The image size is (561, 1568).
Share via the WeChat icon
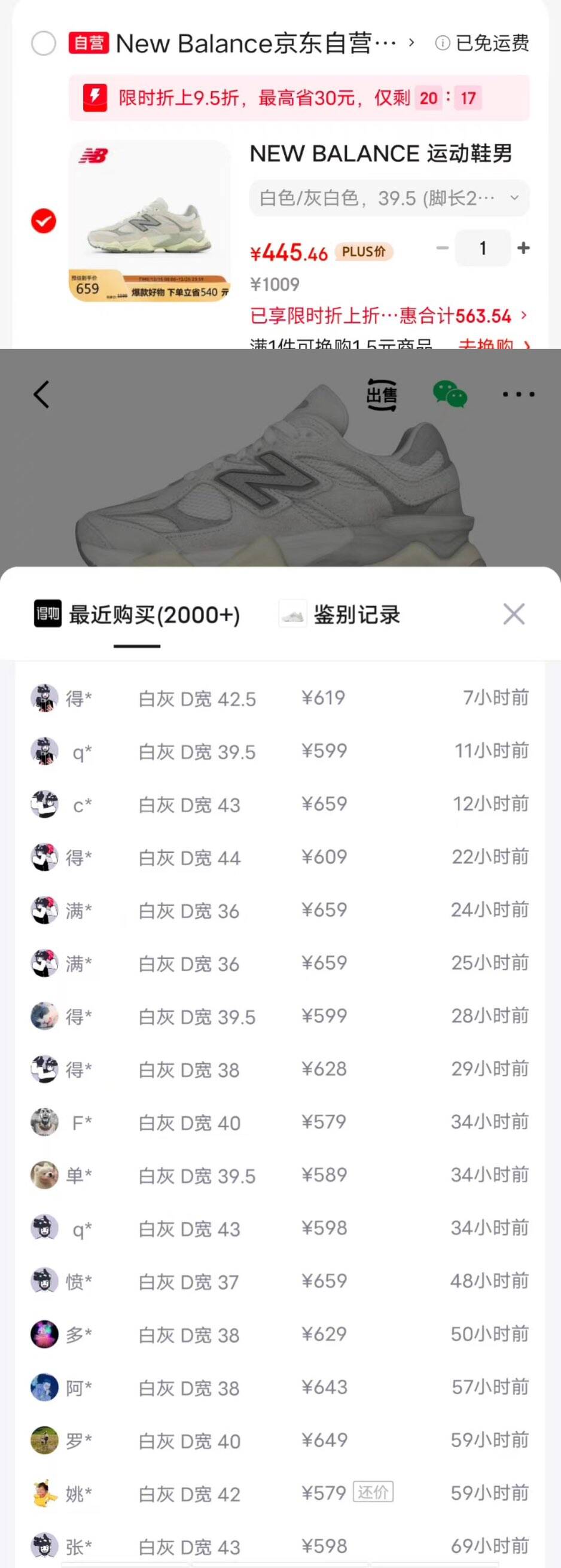(450, 395)
